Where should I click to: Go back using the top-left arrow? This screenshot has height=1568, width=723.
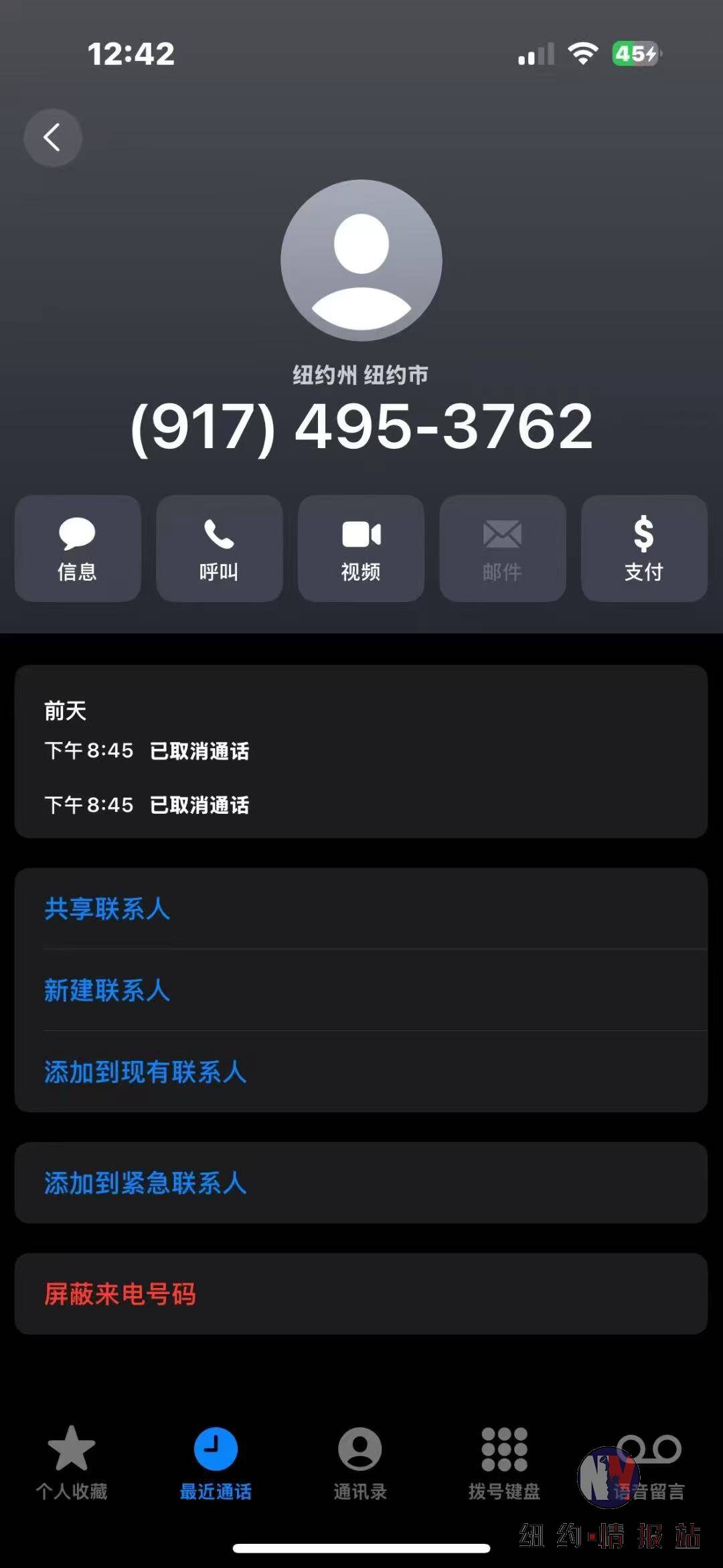click(x=53, y=138)
